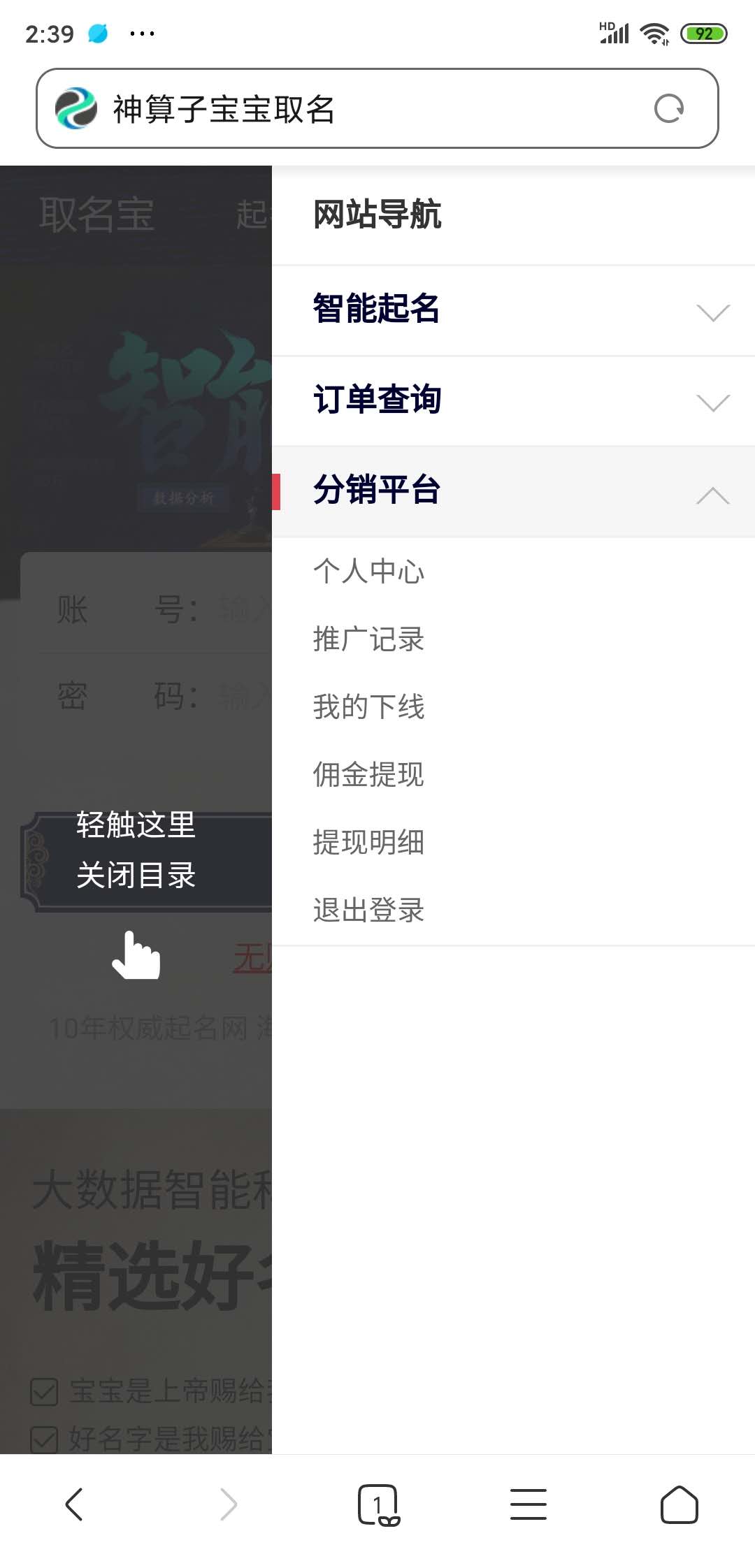Go back with the browser back arrow
The image size is (755, 1568).
pos(74,1504)
